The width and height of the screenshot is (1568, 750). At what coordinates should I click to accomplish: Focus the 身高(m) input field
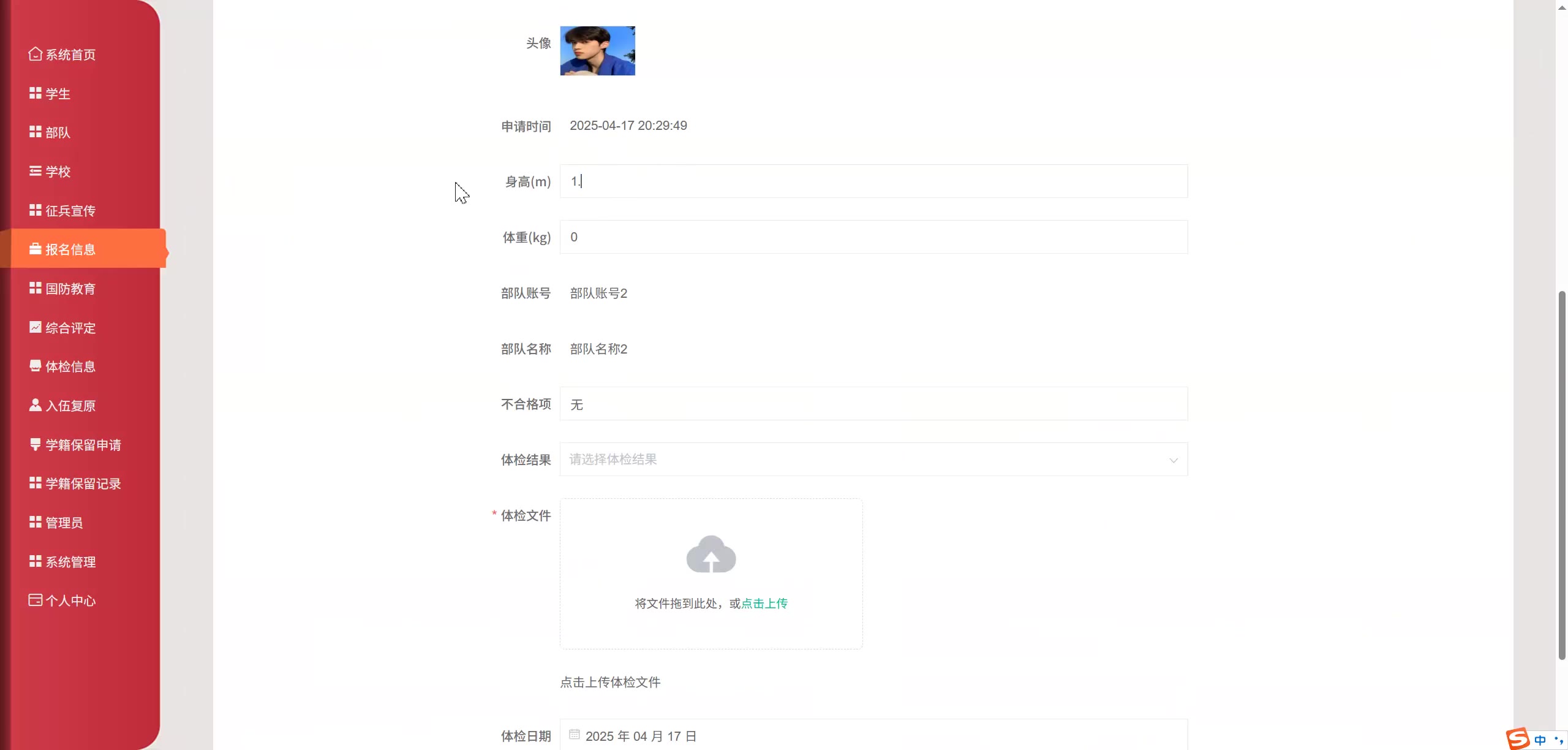[x=873, y=181]
